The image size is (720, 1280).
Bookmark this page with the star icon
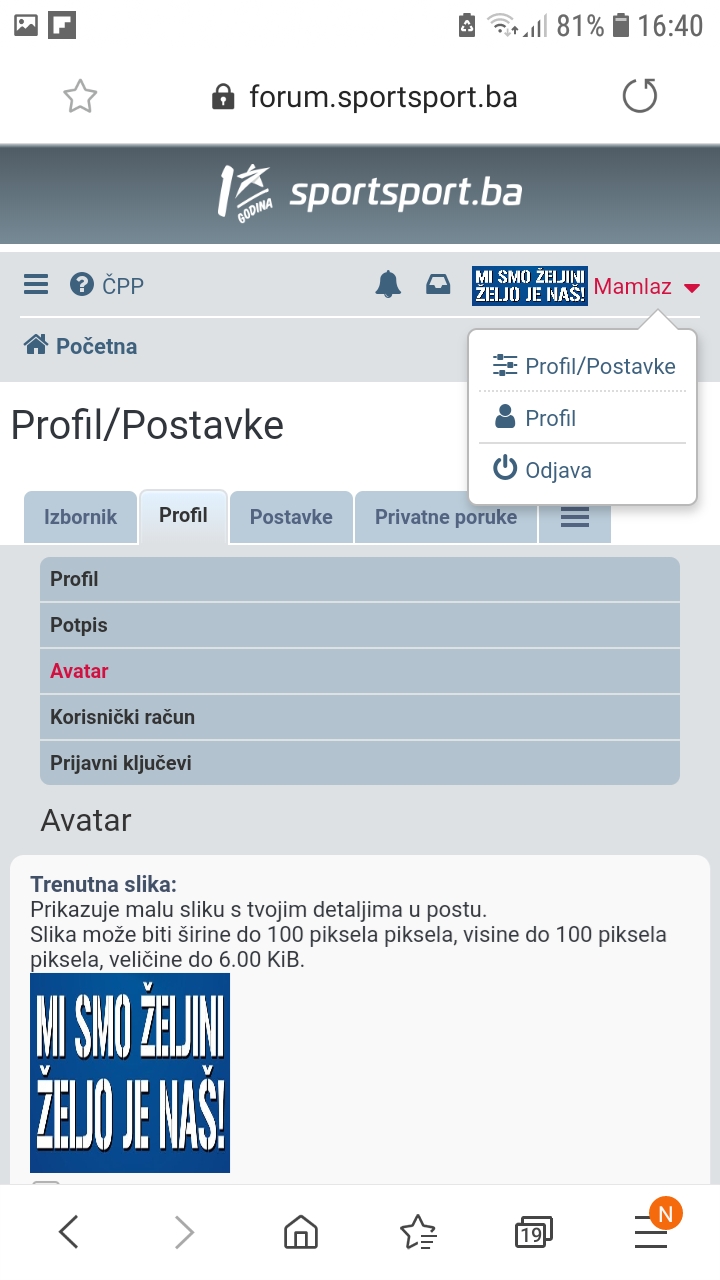click(x=80, y=97)
